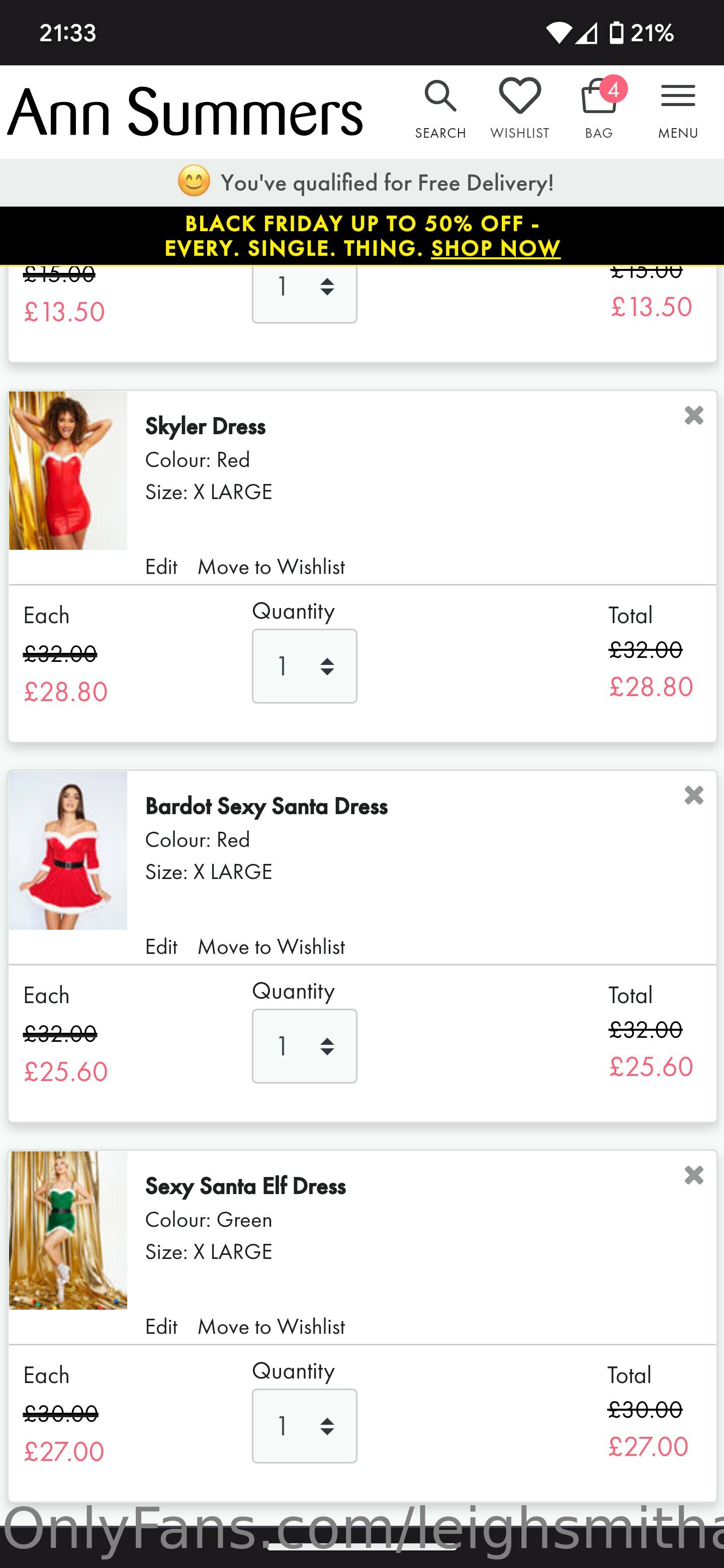Edit the Bardot Sexy Santa Dress
This screenshot has height=1568, width=724.
coord(161,946)
